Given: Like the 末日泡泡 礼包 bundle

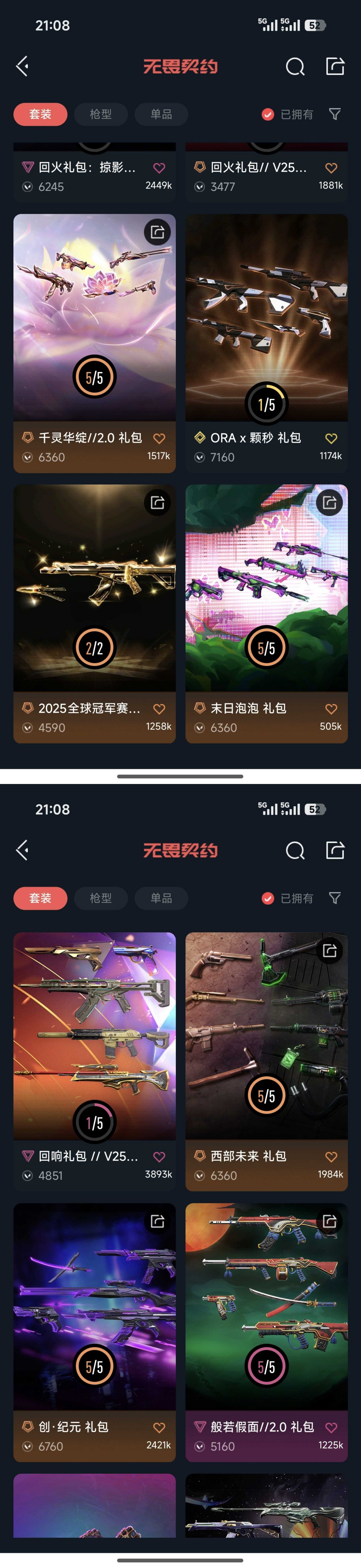Looking at the screenshot, I should pos(331,708).
